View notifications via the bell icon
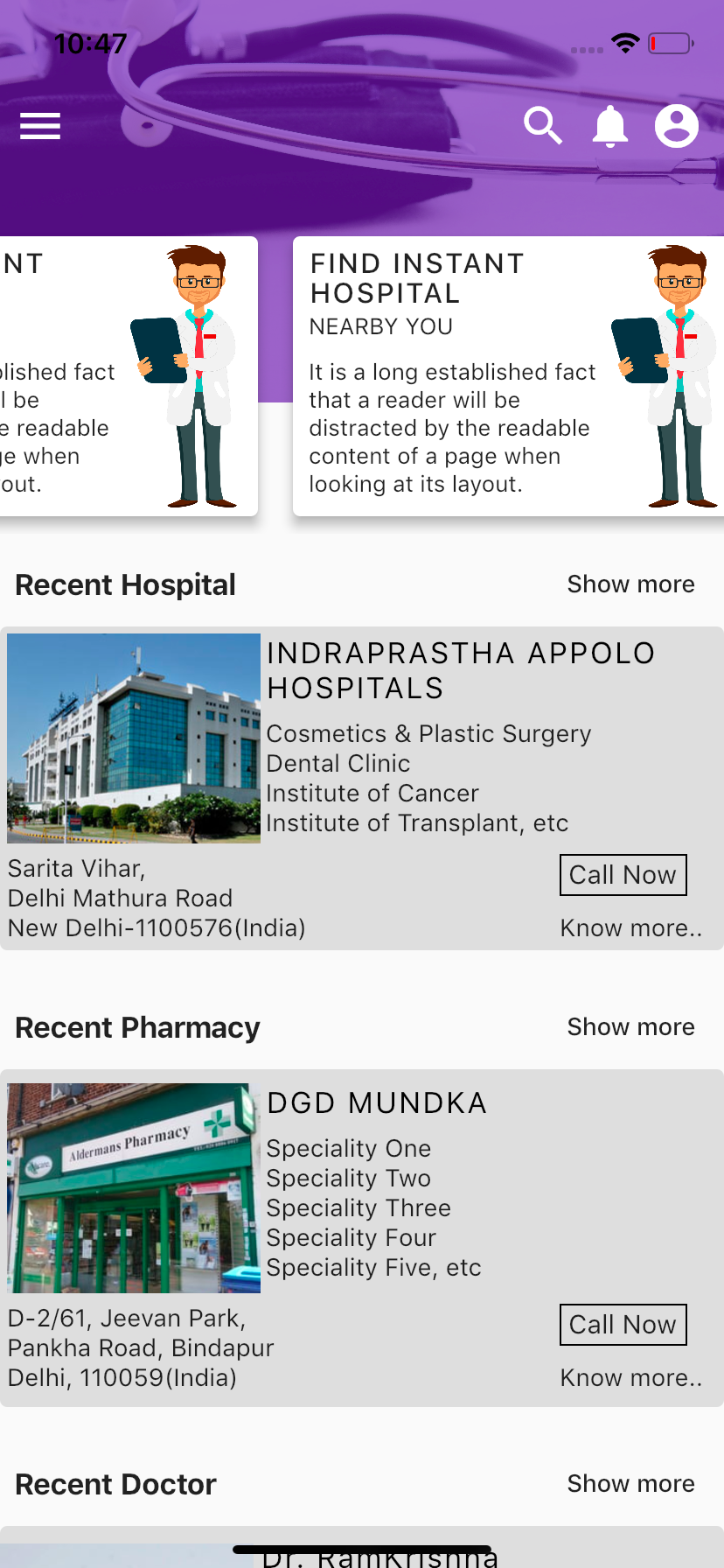Screen dimensions: 724x1568 pos(609,125)
